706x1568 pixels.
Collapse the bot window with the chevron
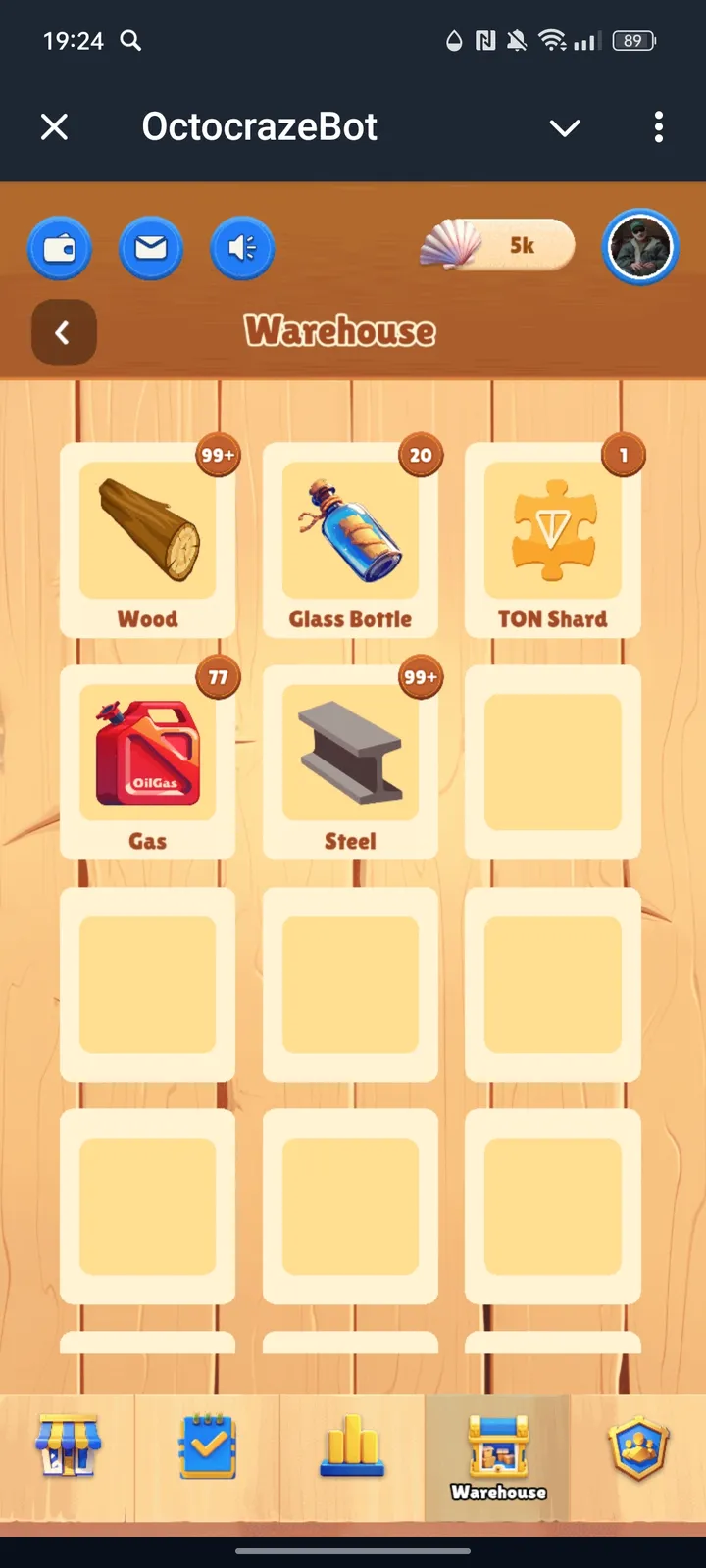coord(565,127)
